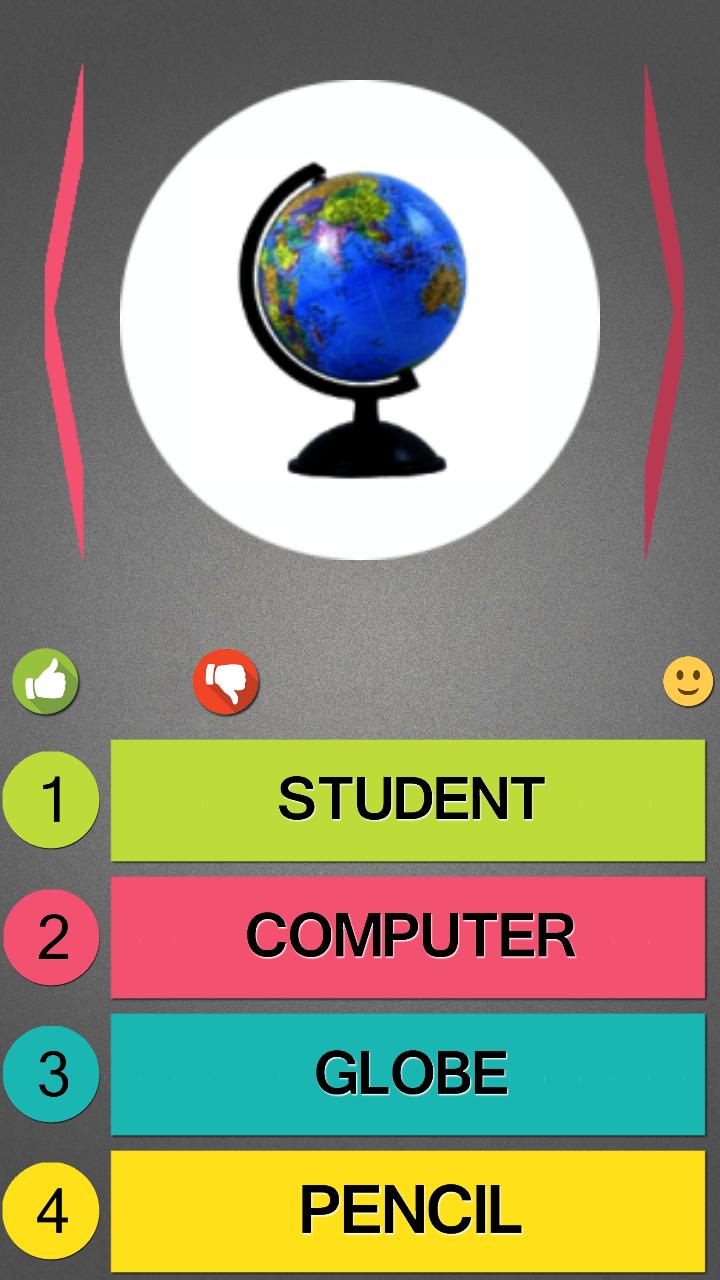Screen dimensions: 720x1280
Task: Choose answer COMPUTER
Action: (x=408, y=937)
